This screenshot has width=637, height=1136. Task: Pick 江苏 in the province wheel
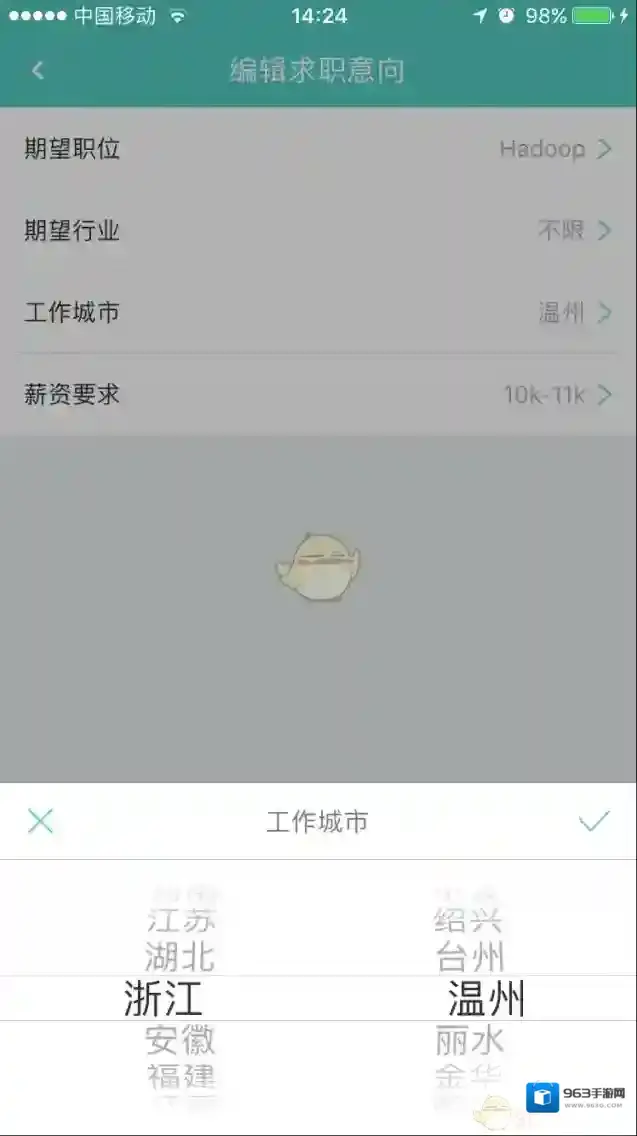(181, 919)
